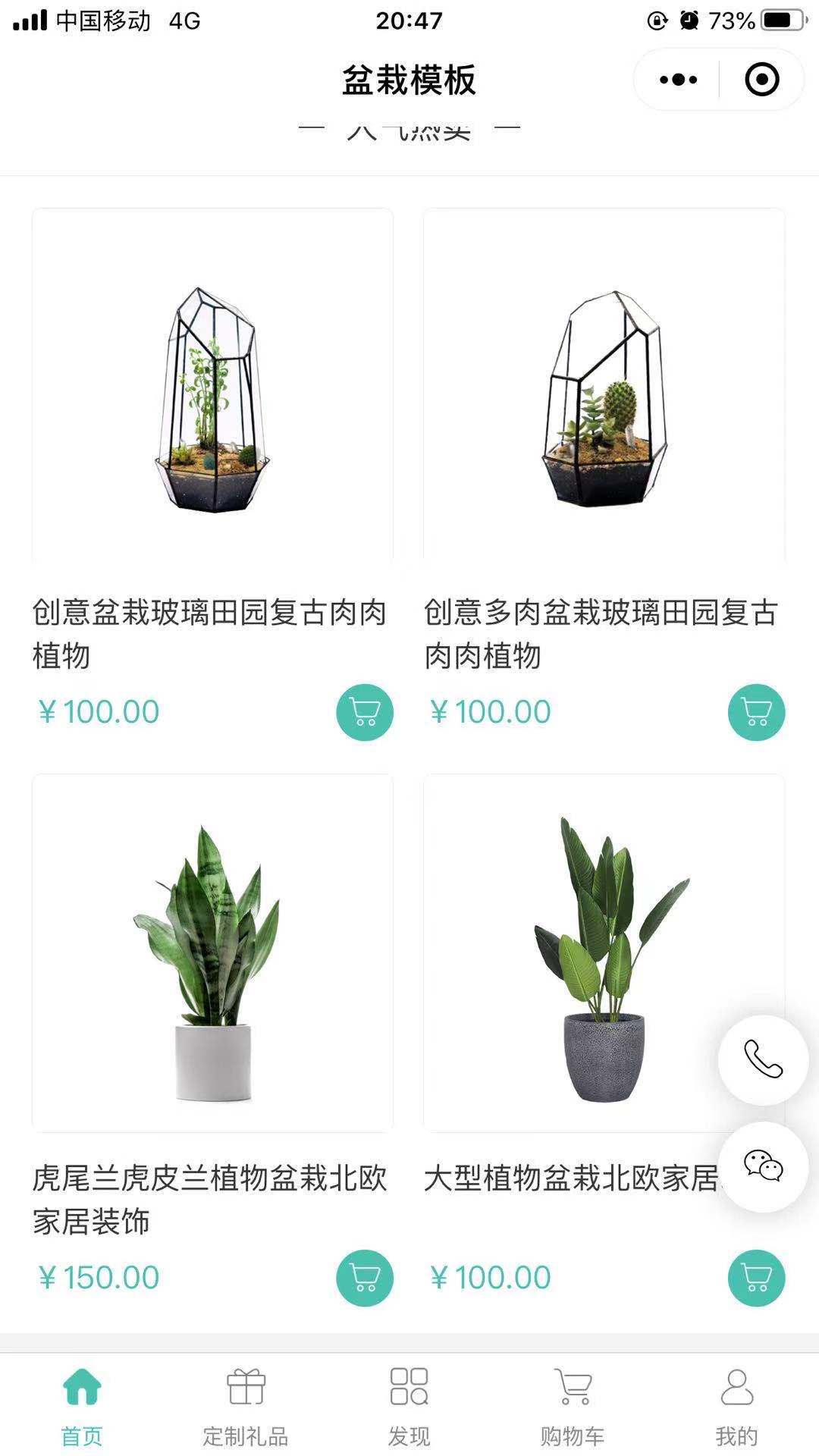Add 创意盆栽玻璃田园复古肉肉植物 to cart

(365, 712)
